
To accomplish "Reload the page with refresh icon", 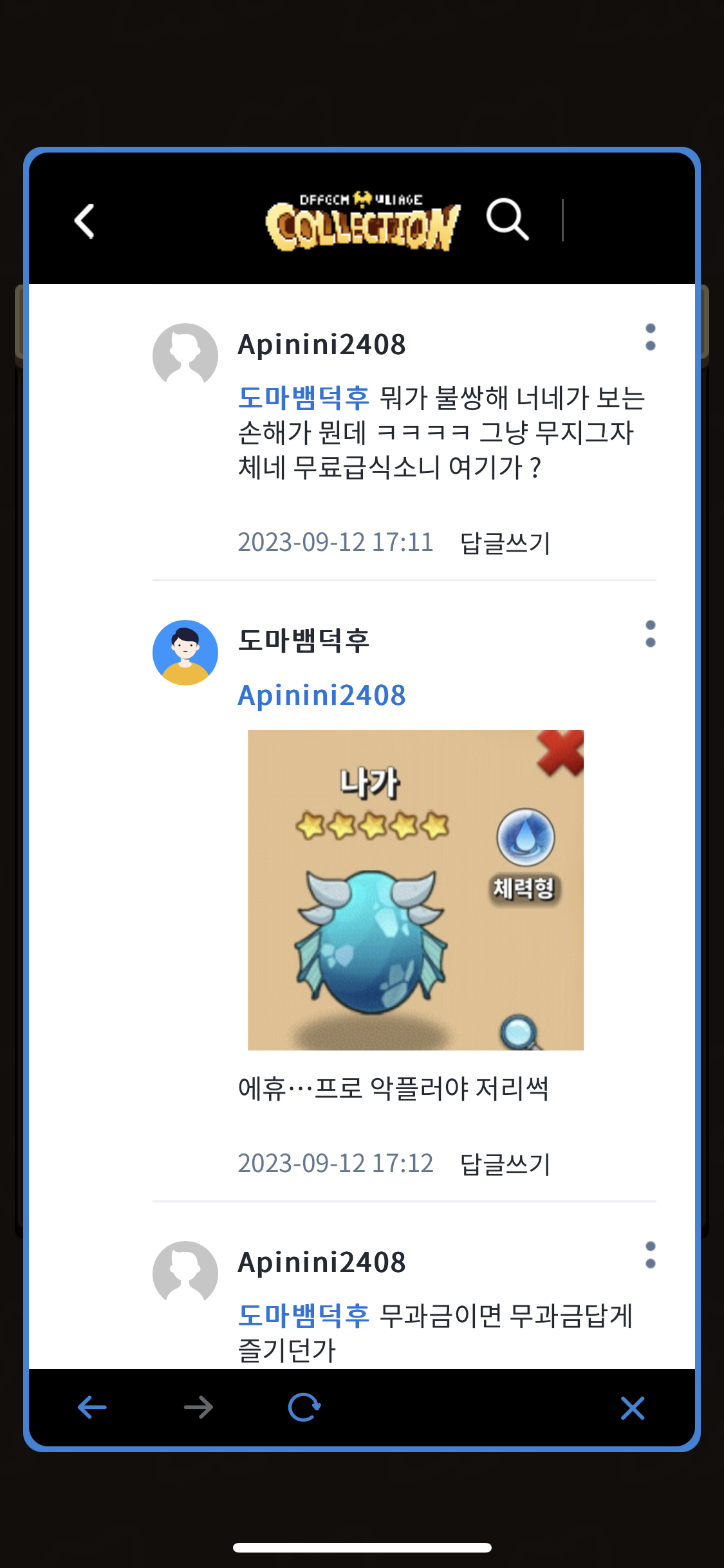I will click(304, 1408).
